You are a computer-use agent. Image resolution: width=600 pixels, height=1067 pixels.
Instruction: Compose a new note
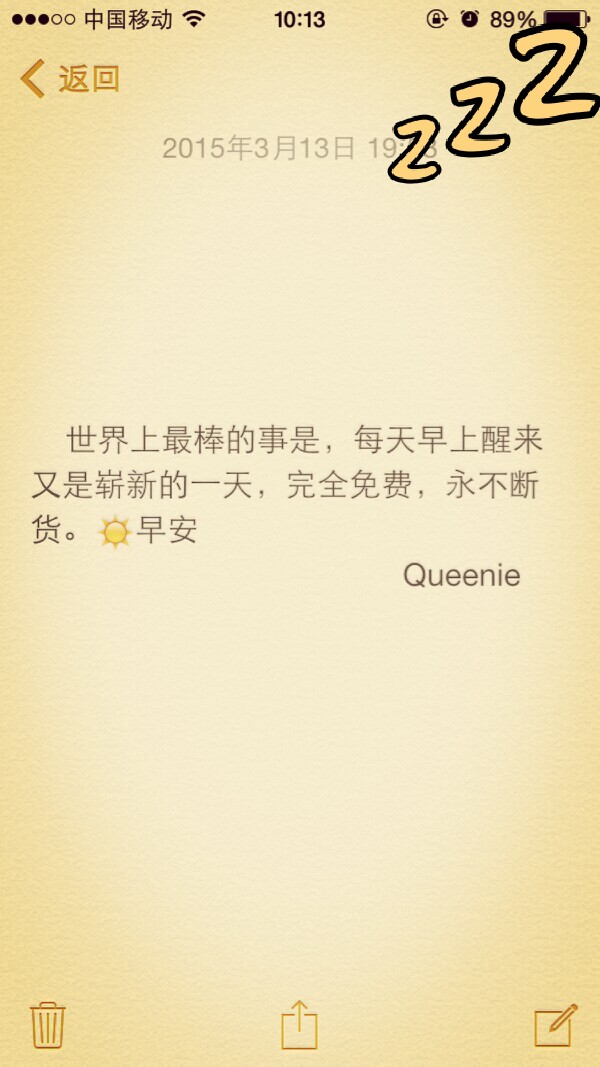pos(555,1024)
